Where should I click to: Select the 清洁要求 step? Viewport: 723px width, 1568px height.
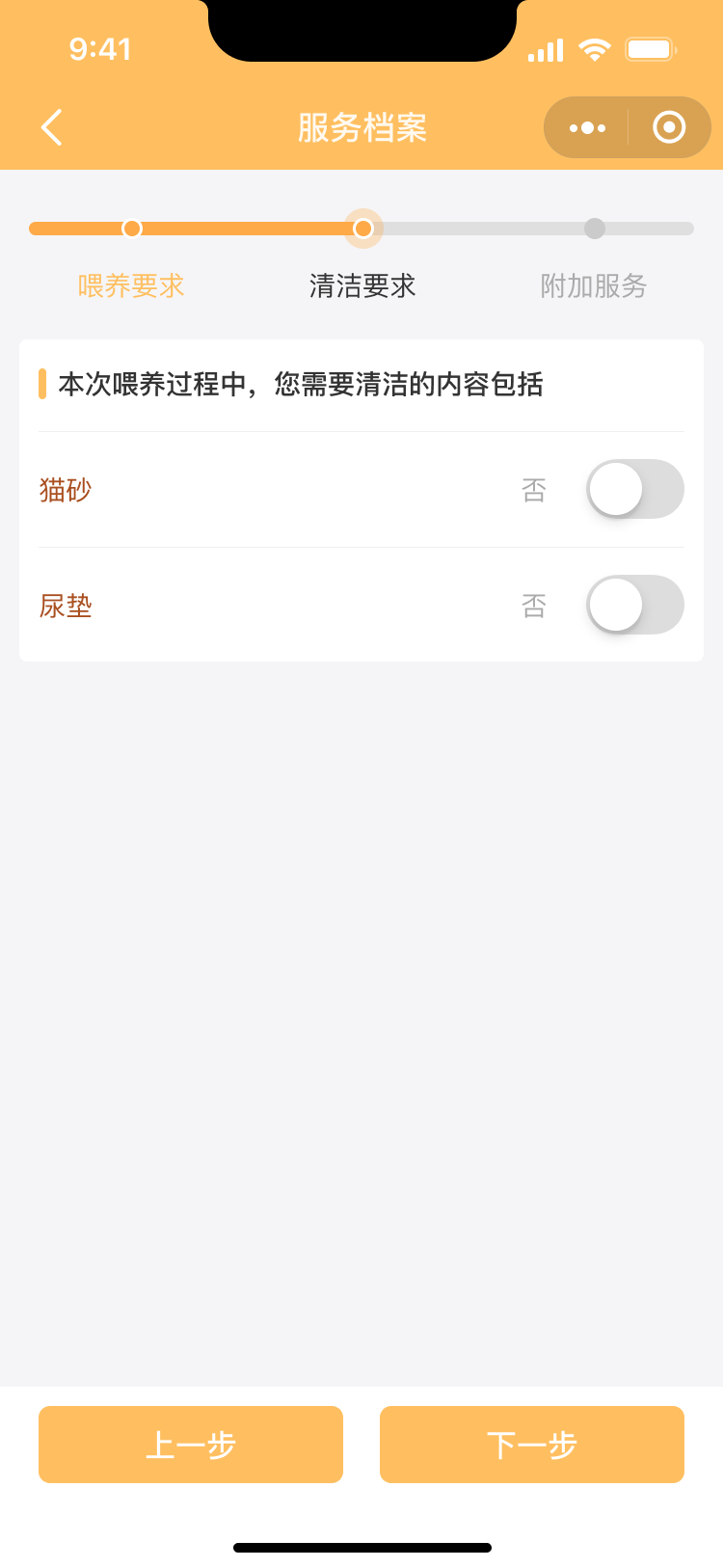click(x=362, y=285)
